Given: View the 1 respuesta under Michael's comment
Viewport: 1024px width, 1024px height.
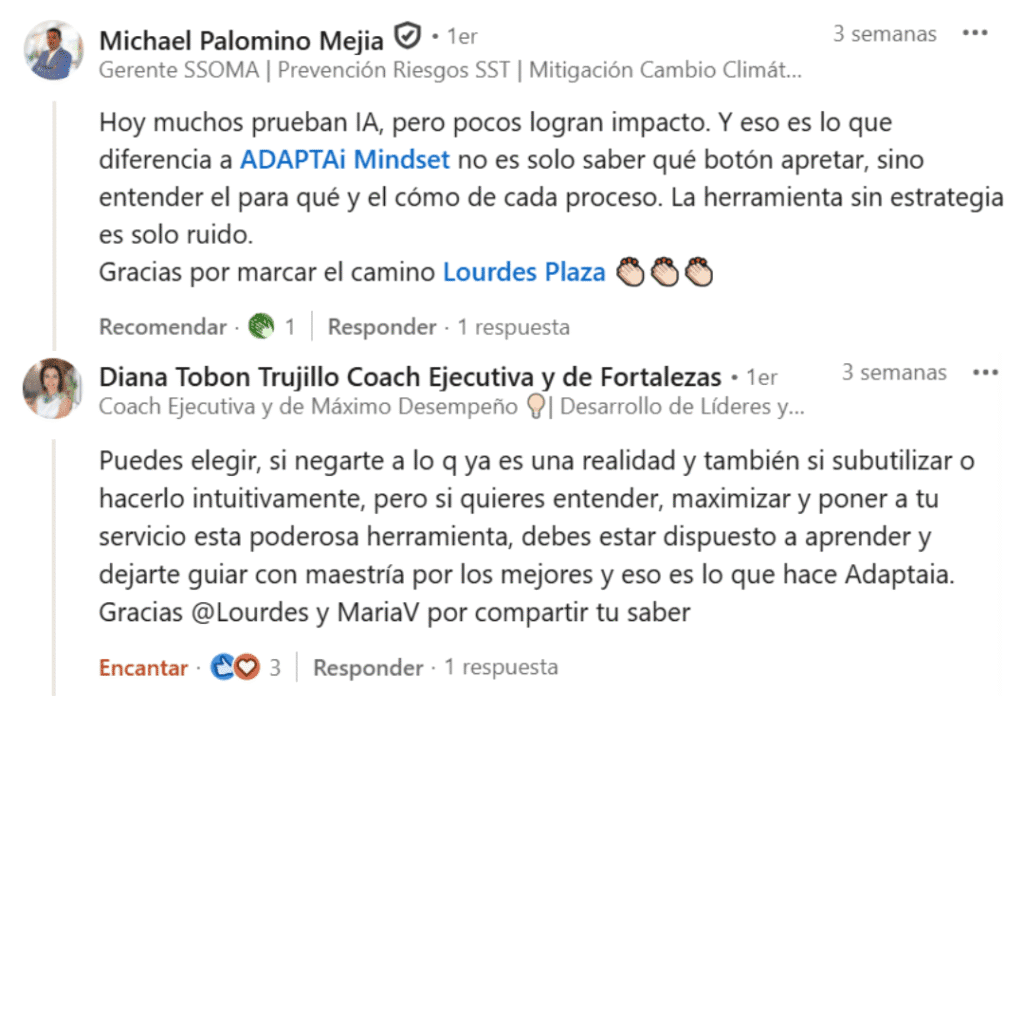Looking at the screenshot, I should (x=513, y=327).
